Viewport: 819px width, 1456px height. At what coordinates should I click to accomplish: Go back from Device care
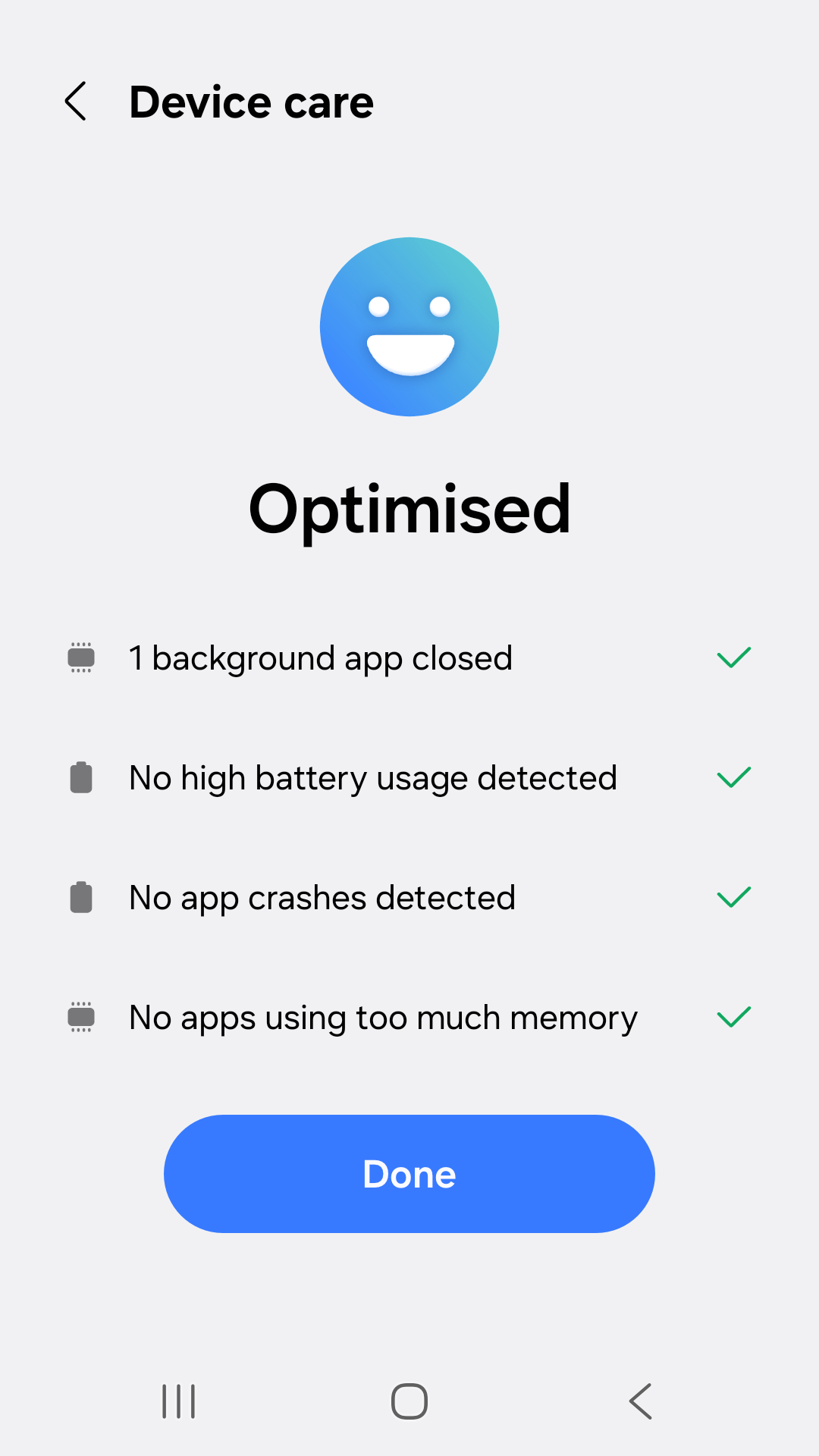coord(76,102)
